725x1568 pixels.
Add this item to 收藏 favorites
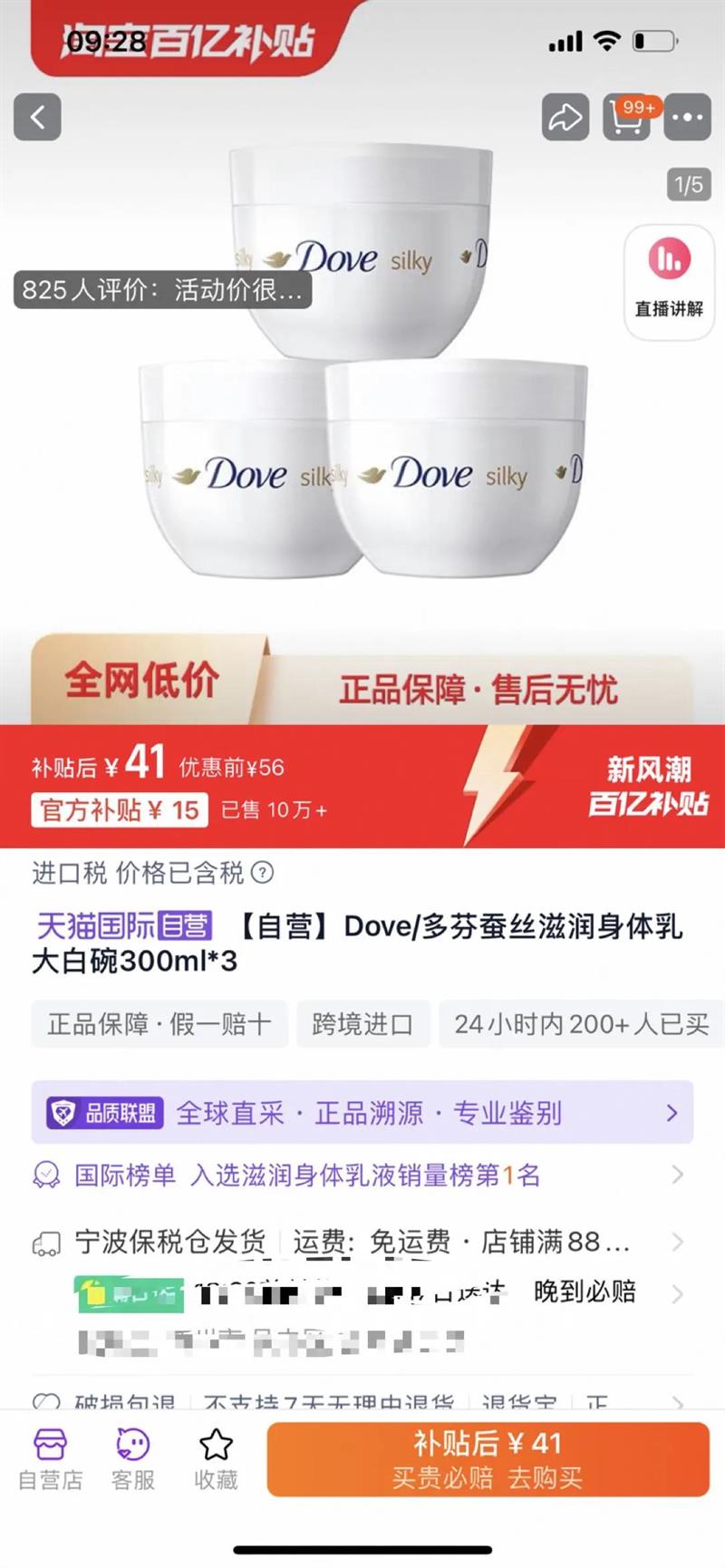tap(216, 1459)
